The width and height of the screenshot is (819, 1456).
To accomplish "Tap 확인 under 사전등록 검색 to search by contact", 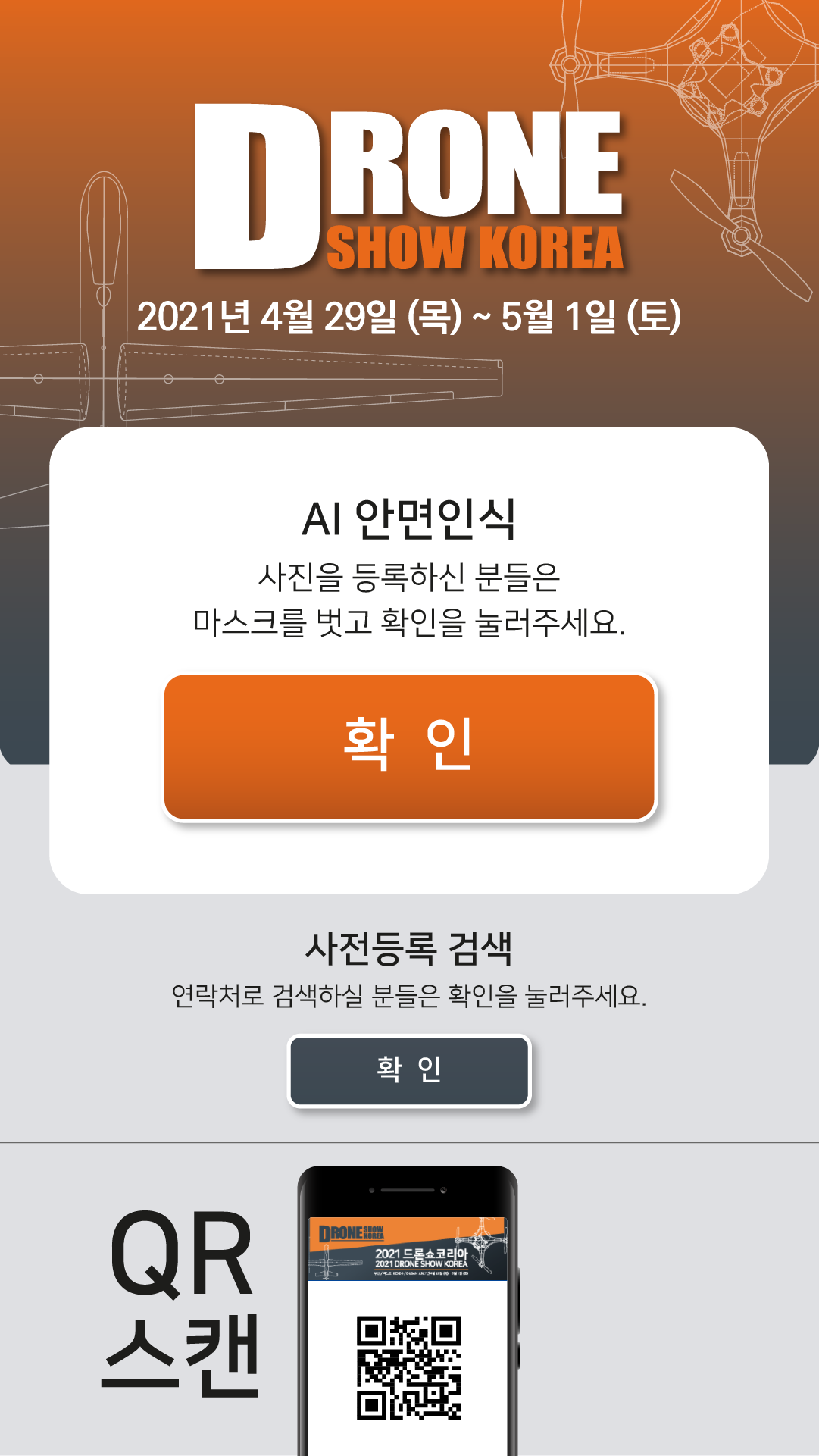I will [409, 1070].
